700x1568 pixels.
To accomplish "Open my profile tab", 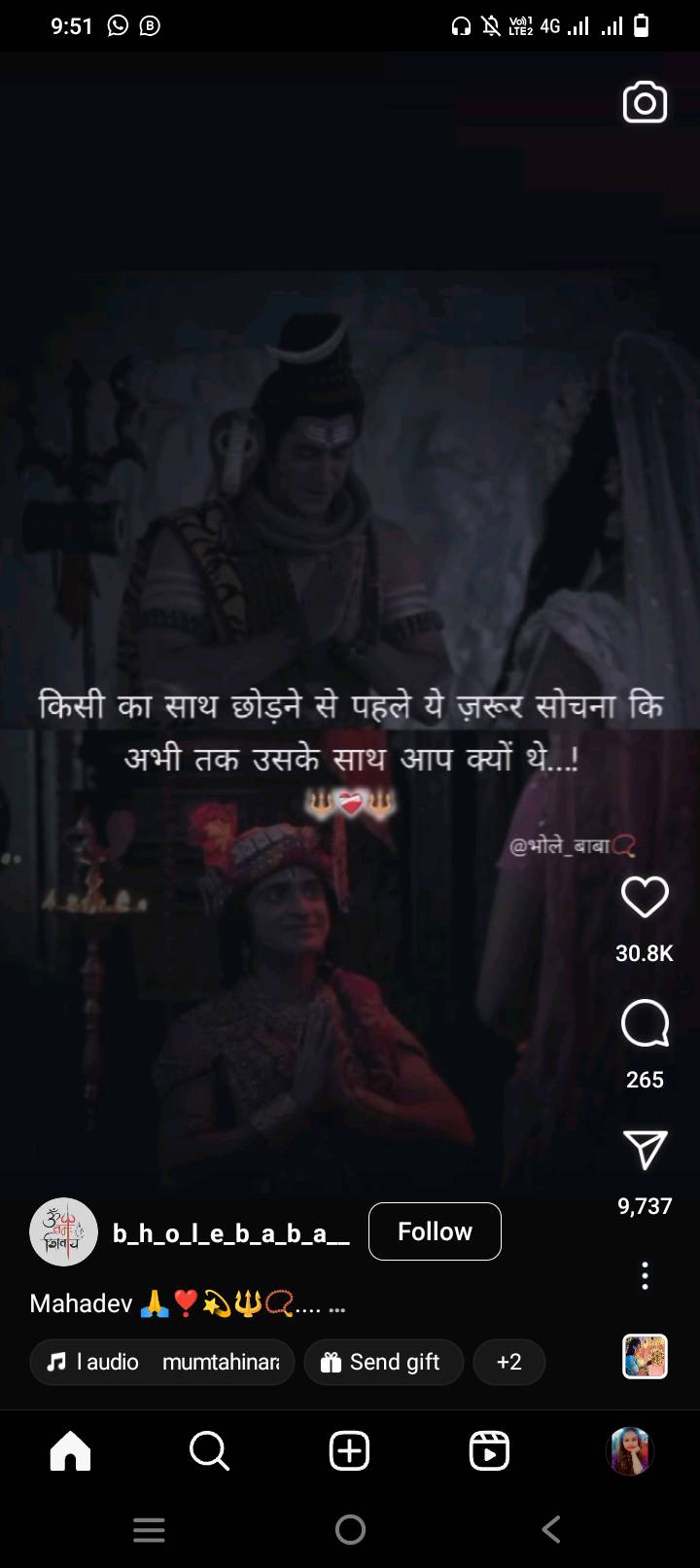I will 629,1450.
